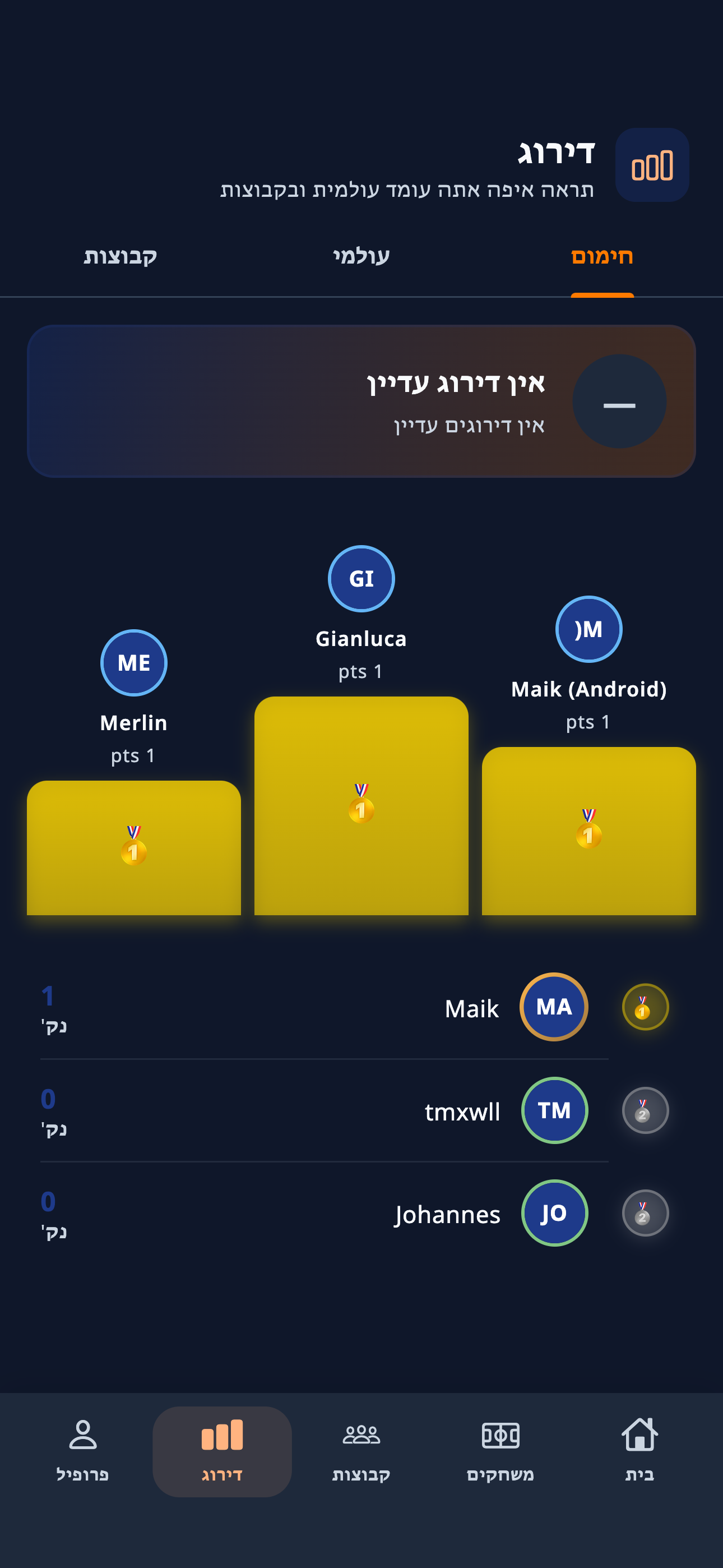Select Maik's MA avatar in the leaderboard list
723x1568 pixels.
pyautogui.click(x=553, y=1007)
